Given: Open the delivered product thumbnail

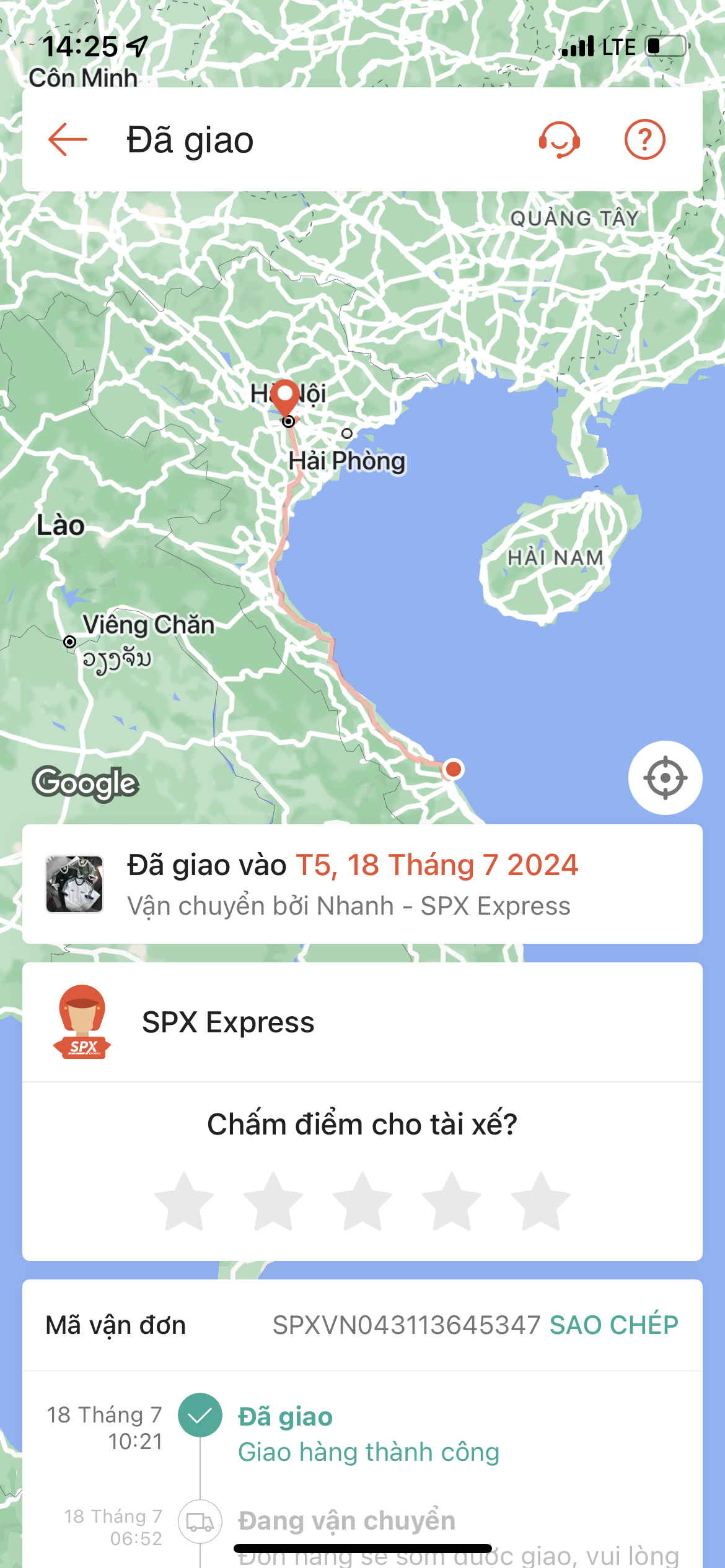Looking at the screenshot, I should [74, 884].
